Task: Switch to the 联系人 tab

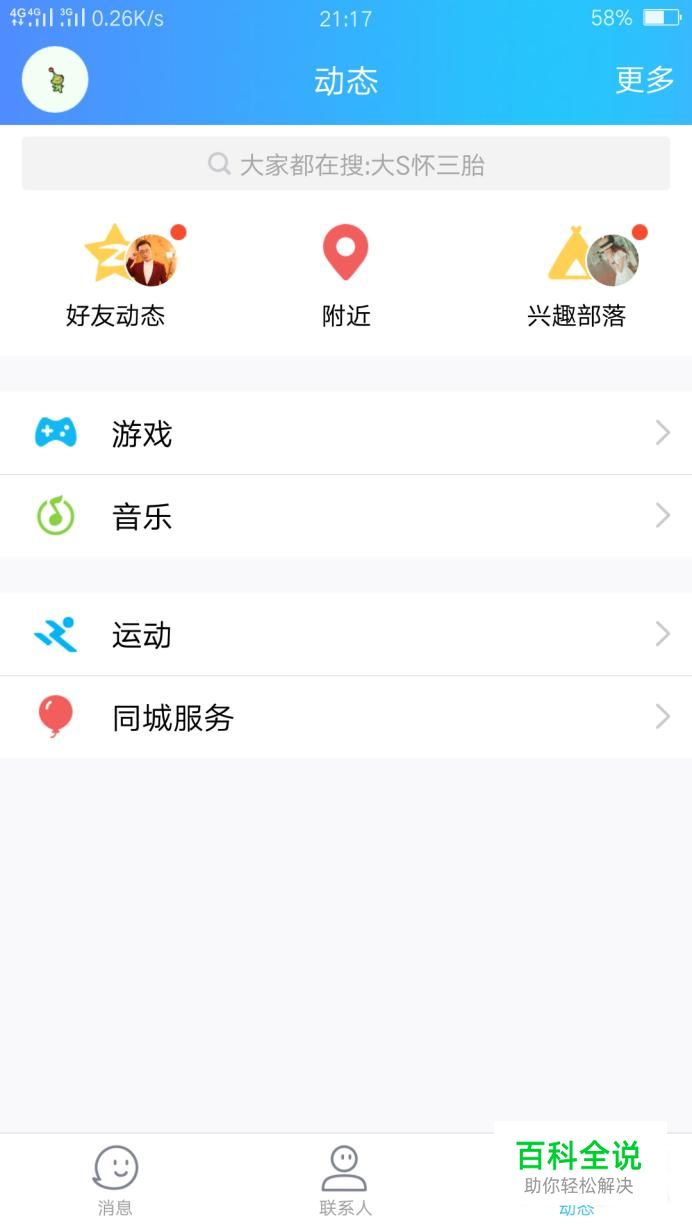Action: point(345,1180)
